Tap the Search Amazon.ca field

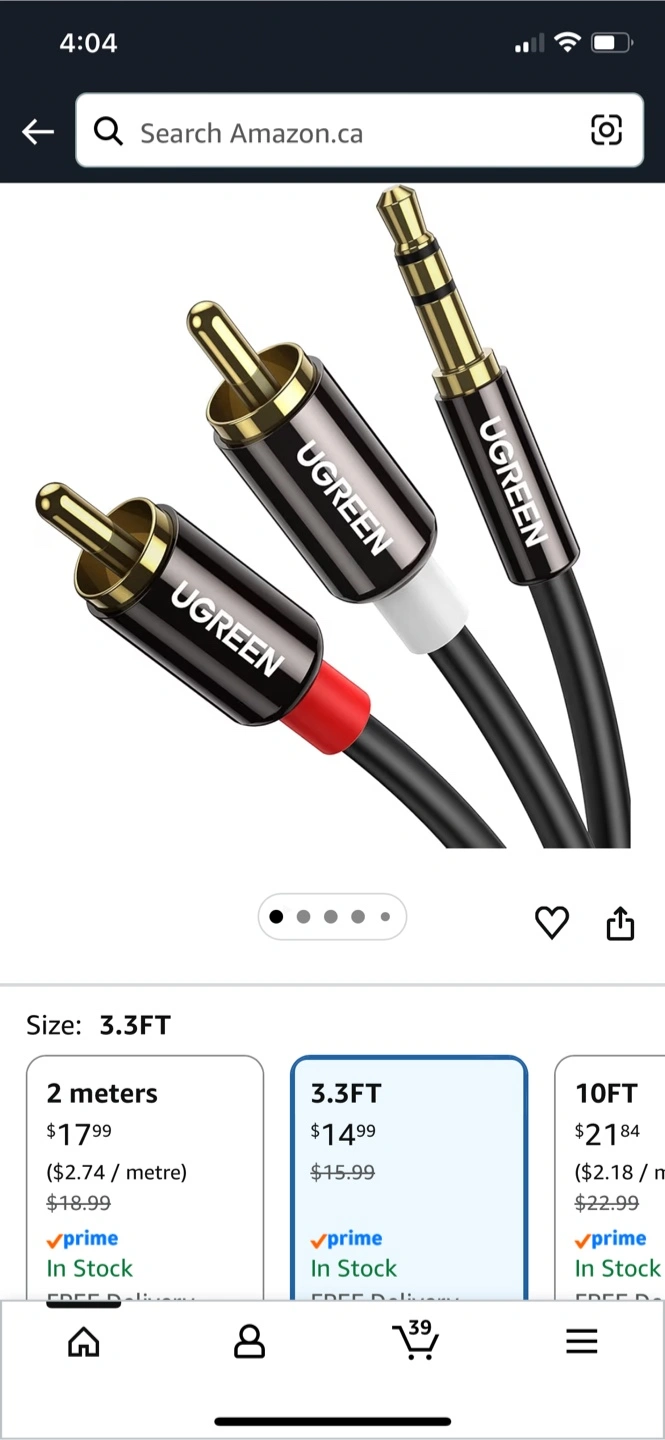point(340,132)
